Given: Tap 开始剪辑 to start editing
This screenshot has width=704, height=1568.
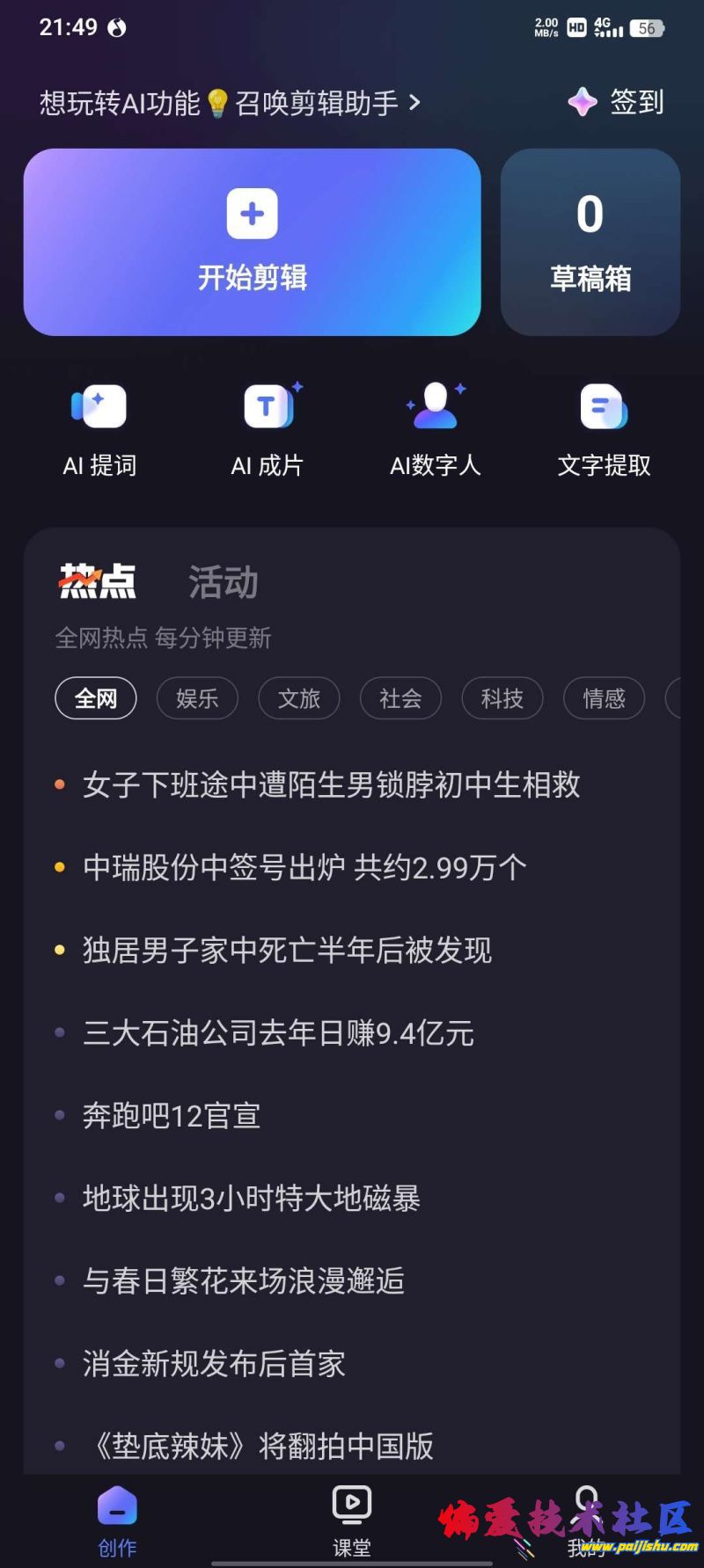Looking at the screenshot, I should tap(252, 242).
